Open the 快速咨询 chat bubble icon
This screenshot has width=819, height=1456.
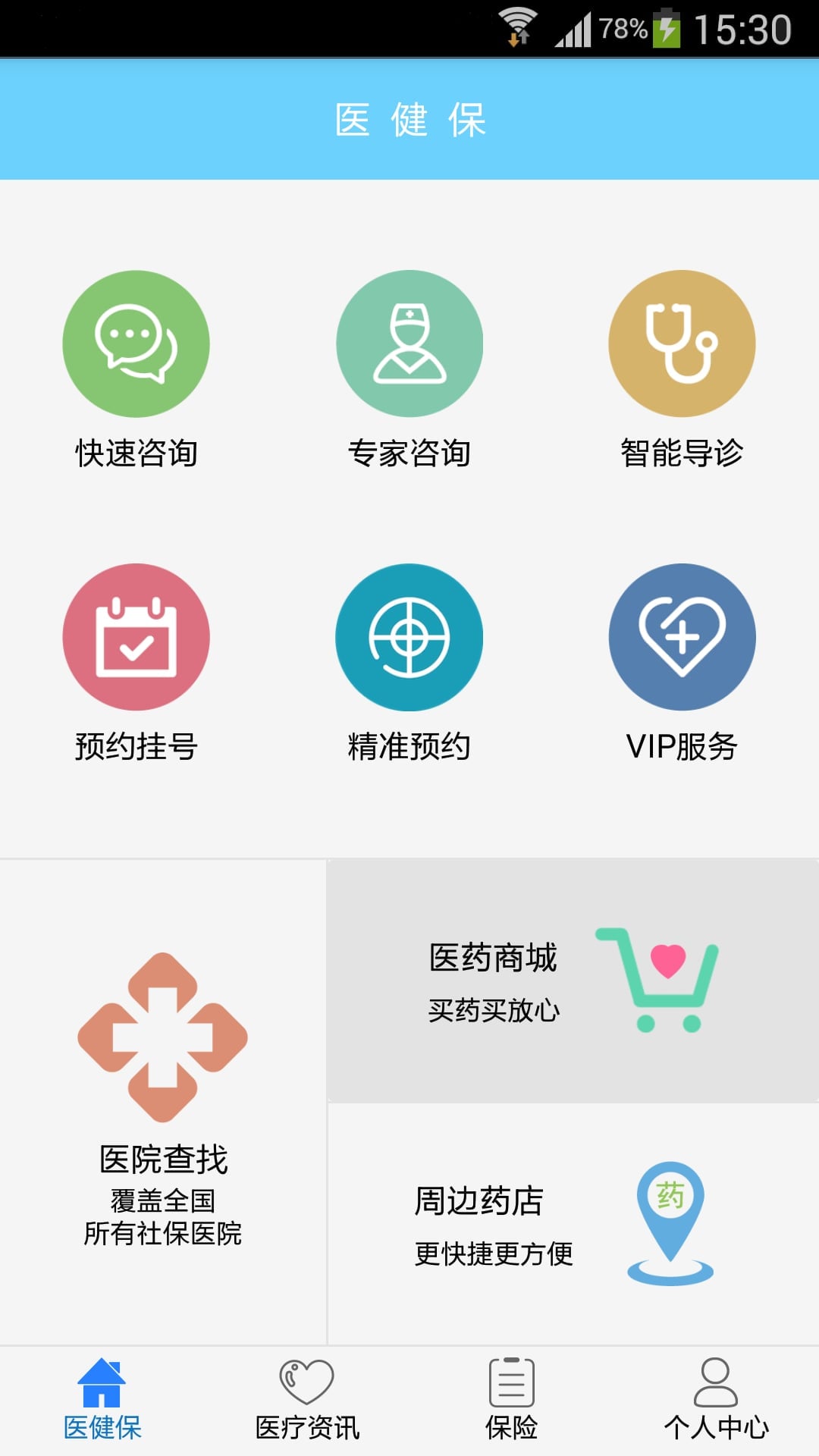tap(138, 343)
